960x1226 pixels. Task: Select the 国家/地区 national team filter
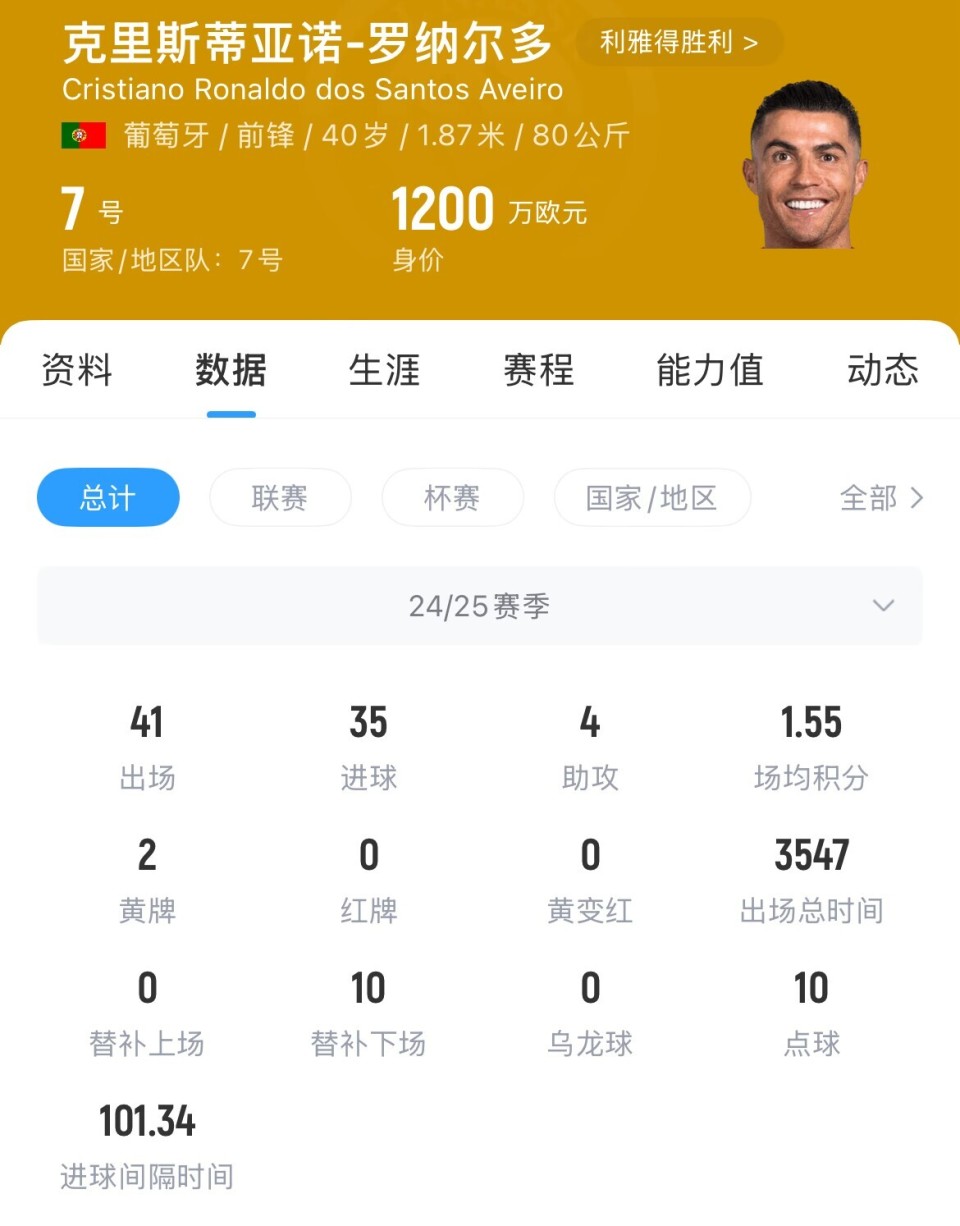[x=652, y=497]
